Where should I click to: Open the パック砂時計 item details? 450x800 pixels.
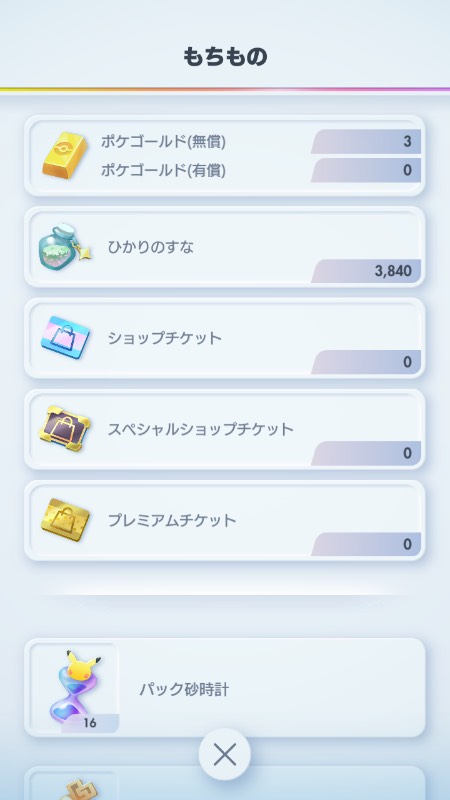(x=224, y=687)
